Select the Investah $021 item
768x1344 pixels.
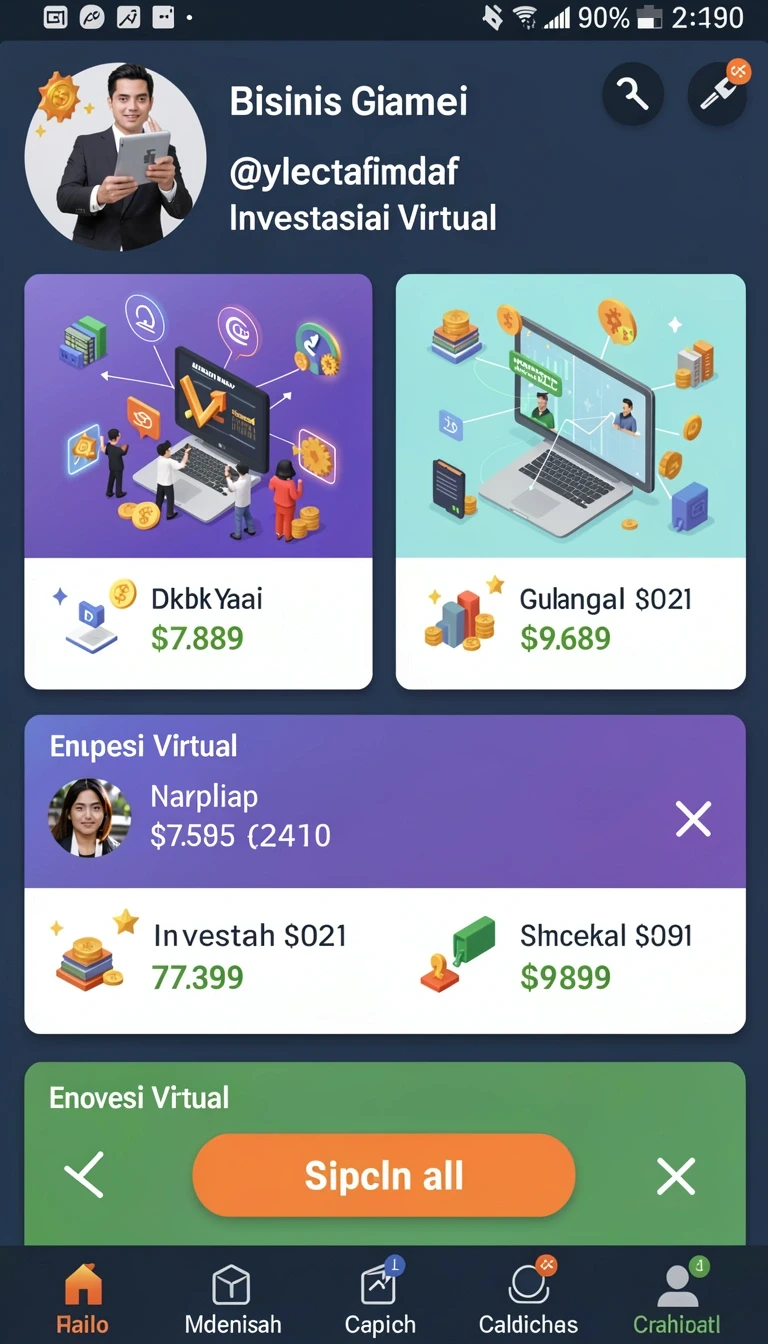(x=200, y=956)
